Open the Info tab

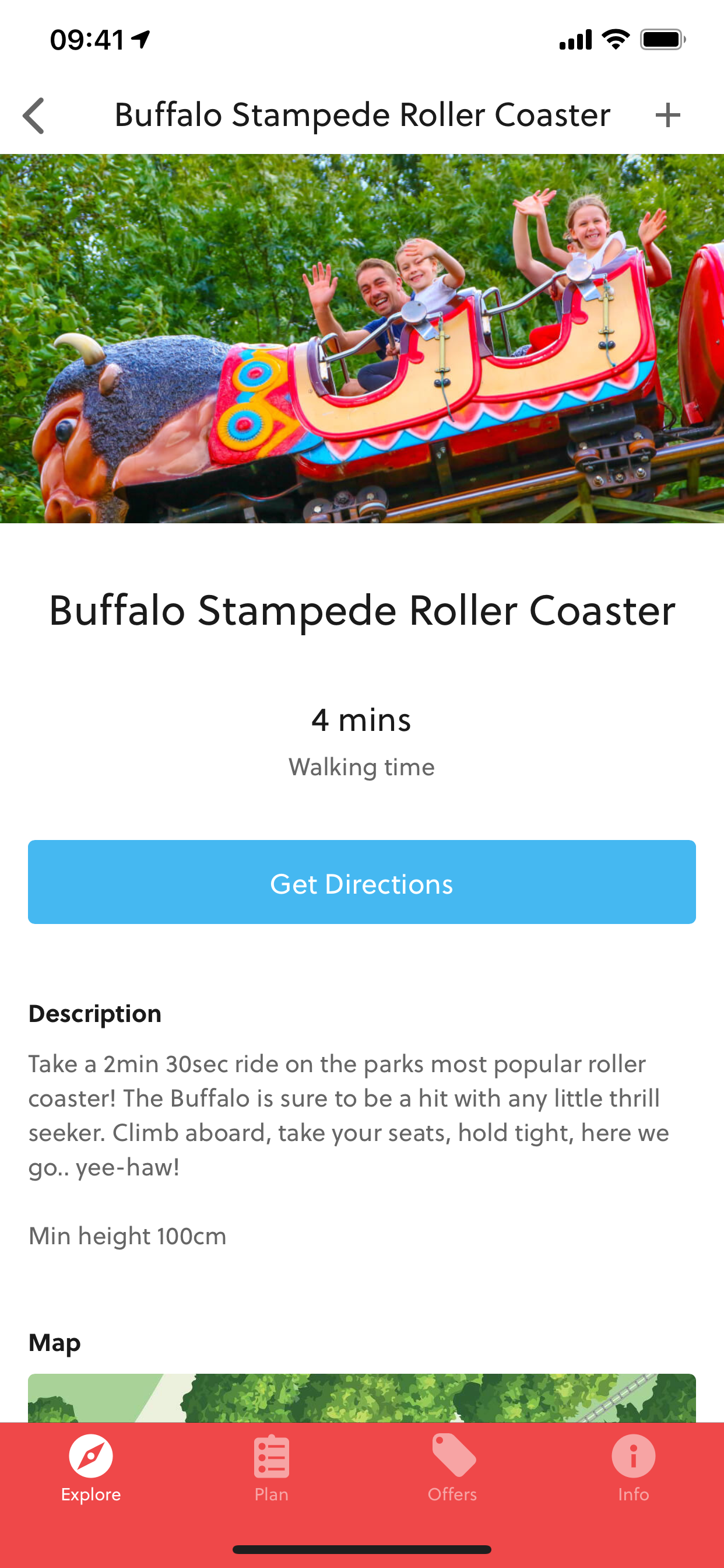(x=633, y=1469)
